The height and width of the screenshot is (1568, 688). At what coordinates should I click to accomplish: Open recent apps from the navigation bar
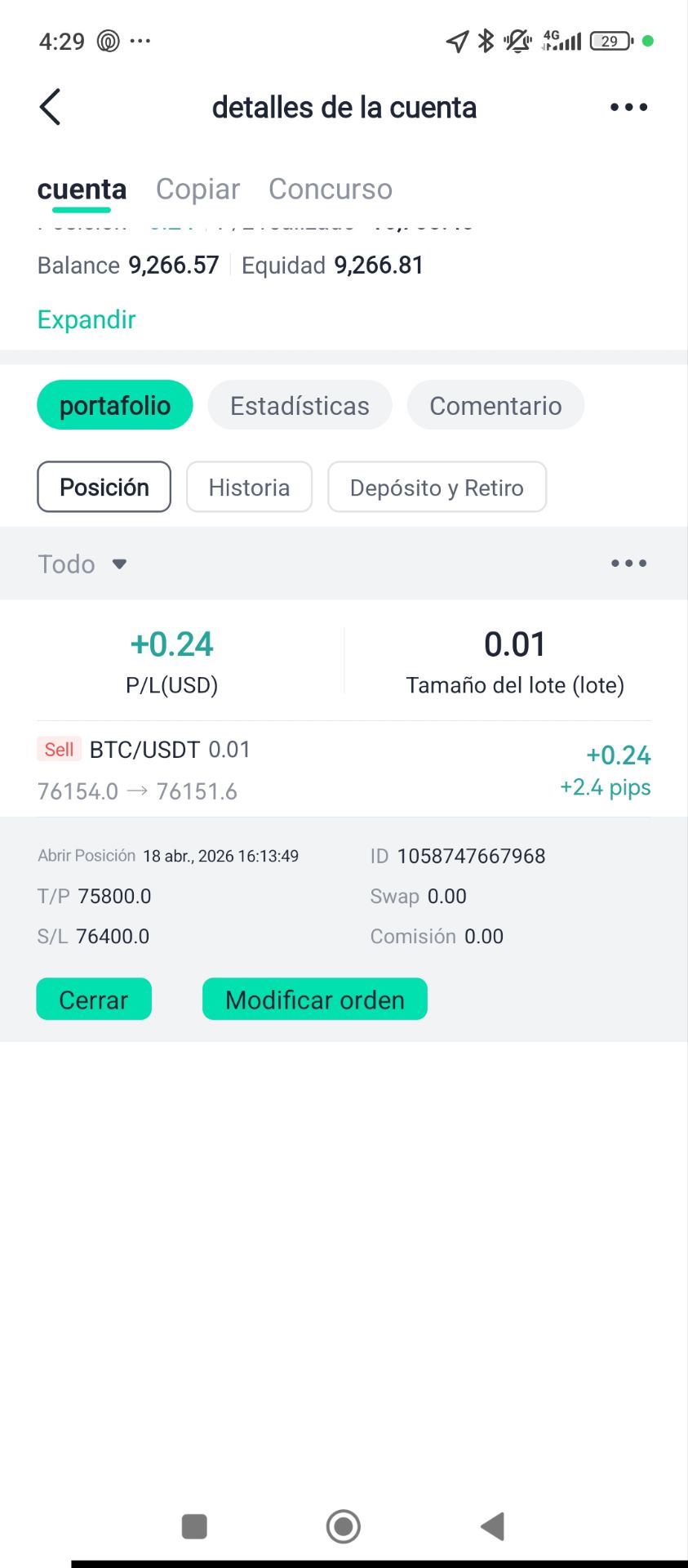(194, 1526)
